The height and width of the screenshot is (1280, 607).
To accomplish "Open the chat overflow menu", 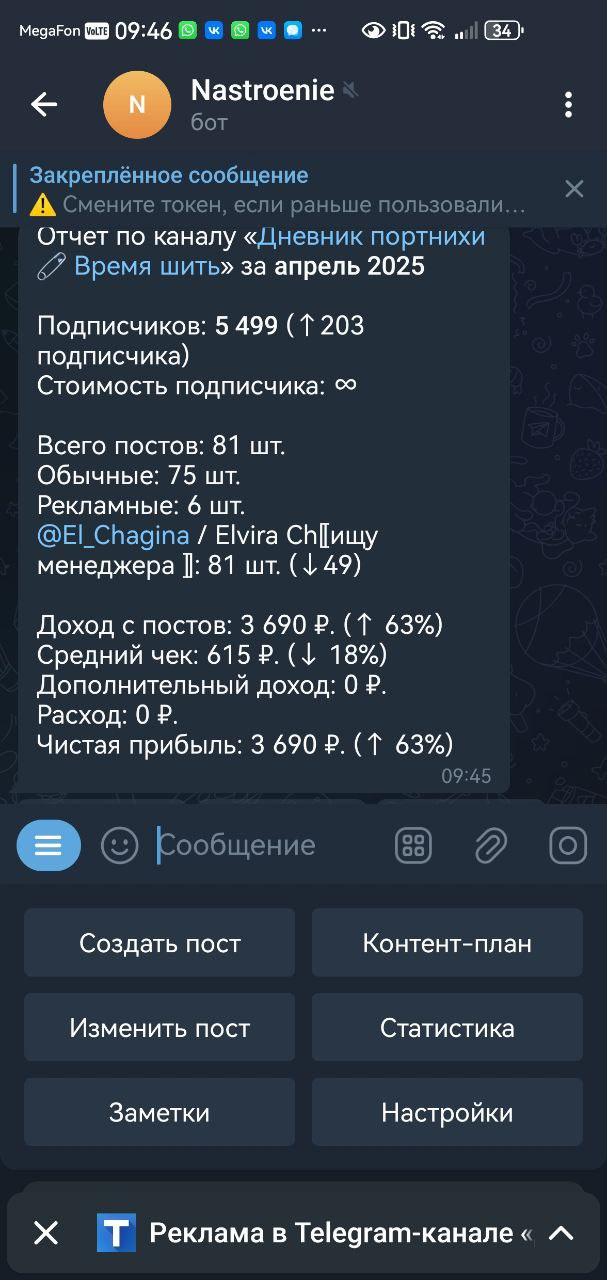I will [567, 104].
